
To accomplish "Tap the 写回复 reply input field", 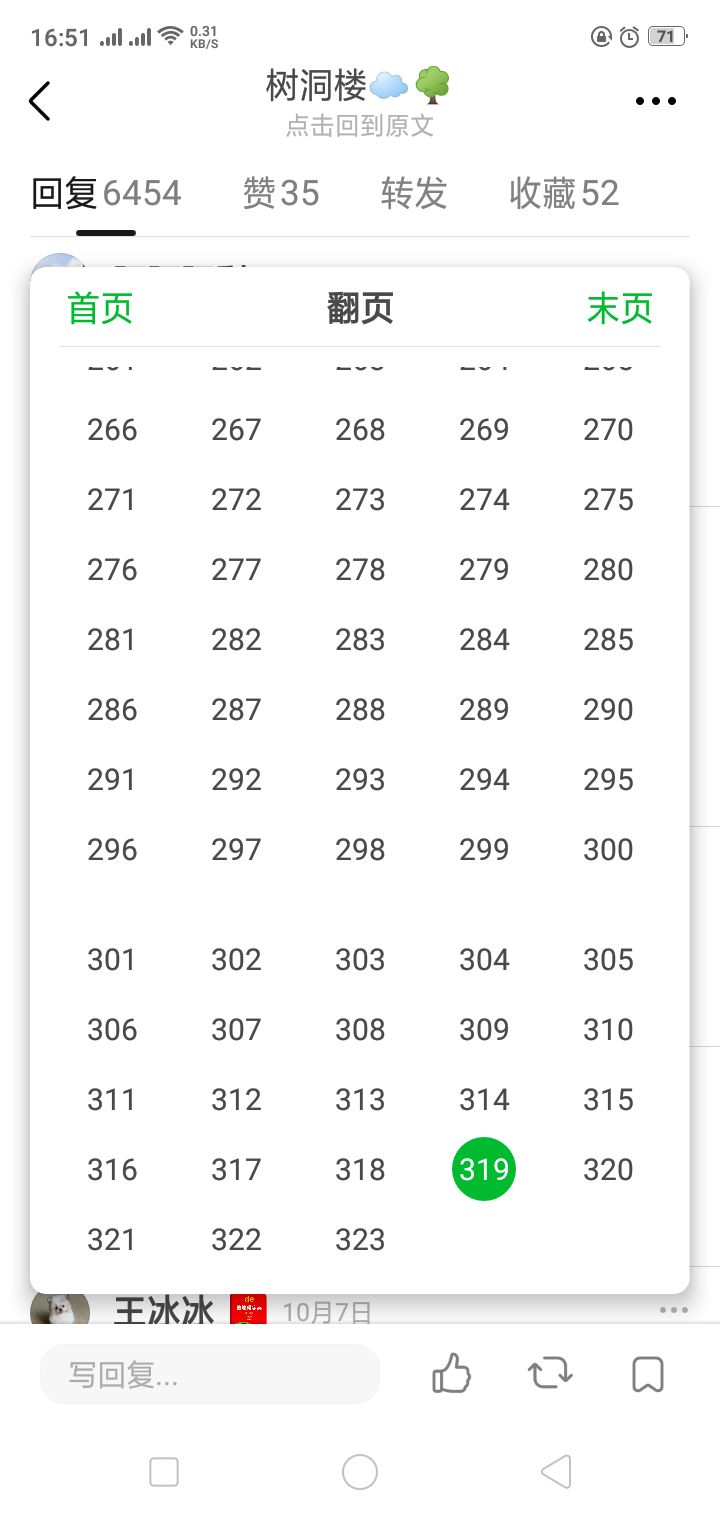I will pos(210,1375).
